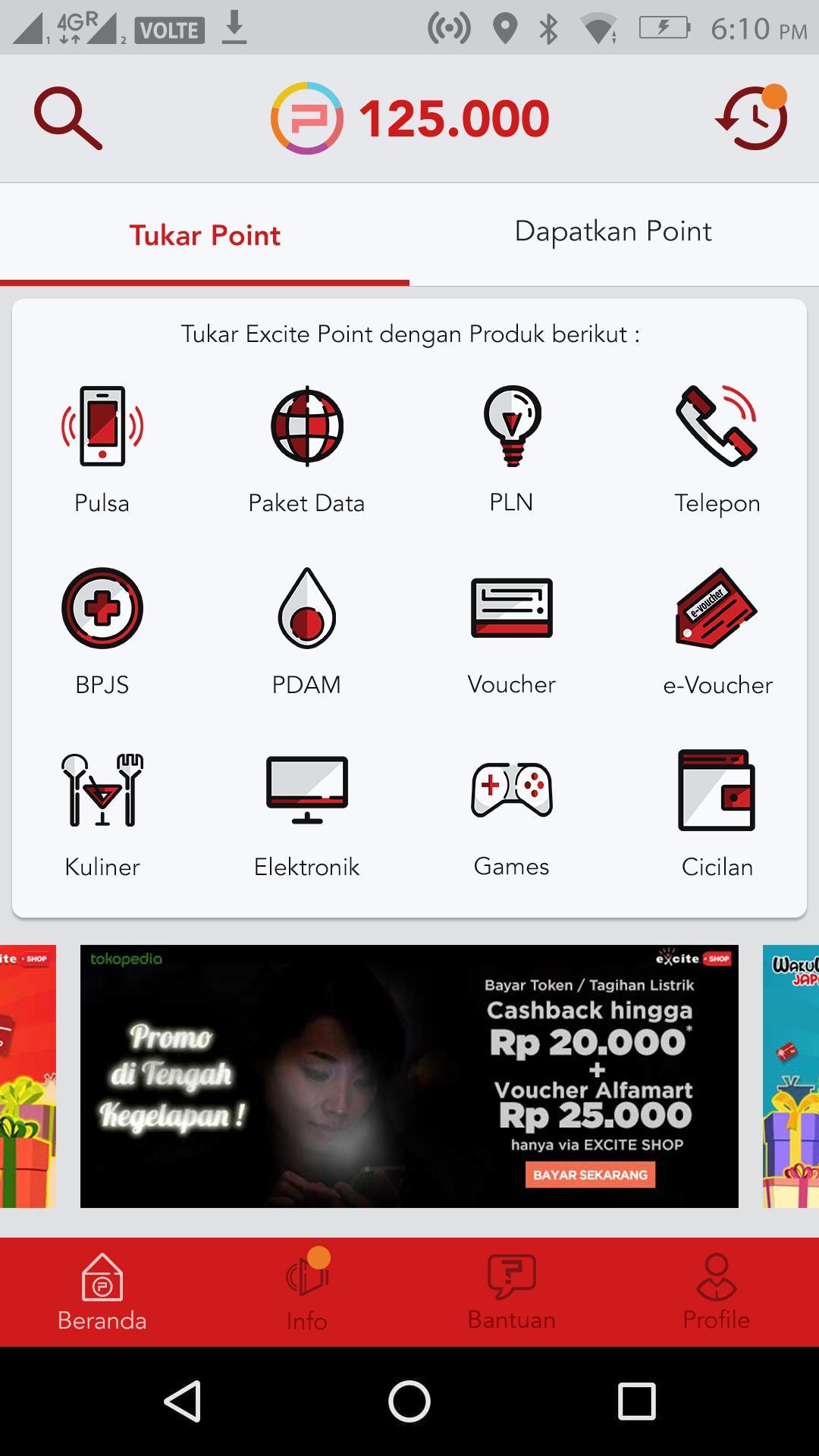Select the Telepon category
Screen dimensions: 819x1456
point(717,447)
